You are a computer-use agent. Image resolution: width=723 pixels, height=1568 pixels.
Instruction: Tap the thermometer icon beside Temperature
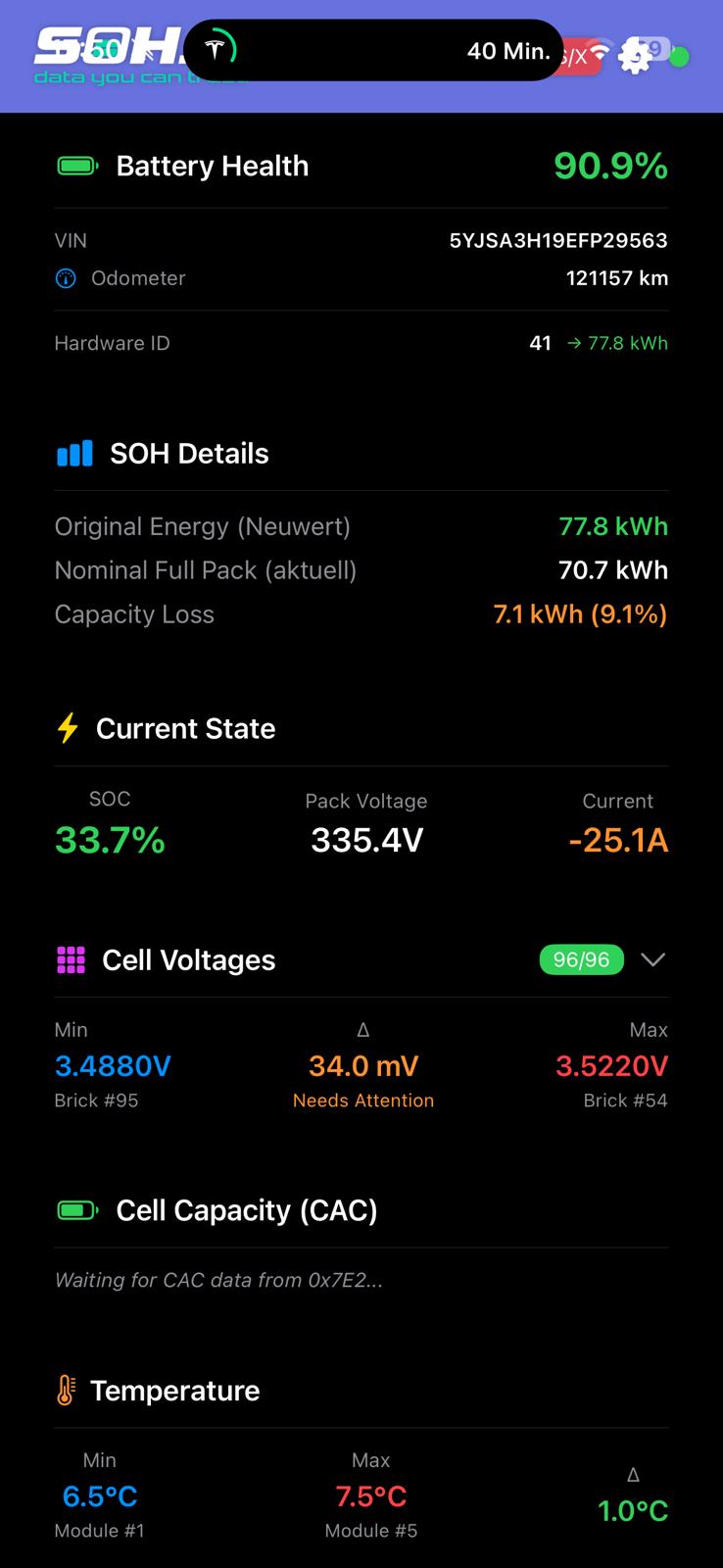65,1390
